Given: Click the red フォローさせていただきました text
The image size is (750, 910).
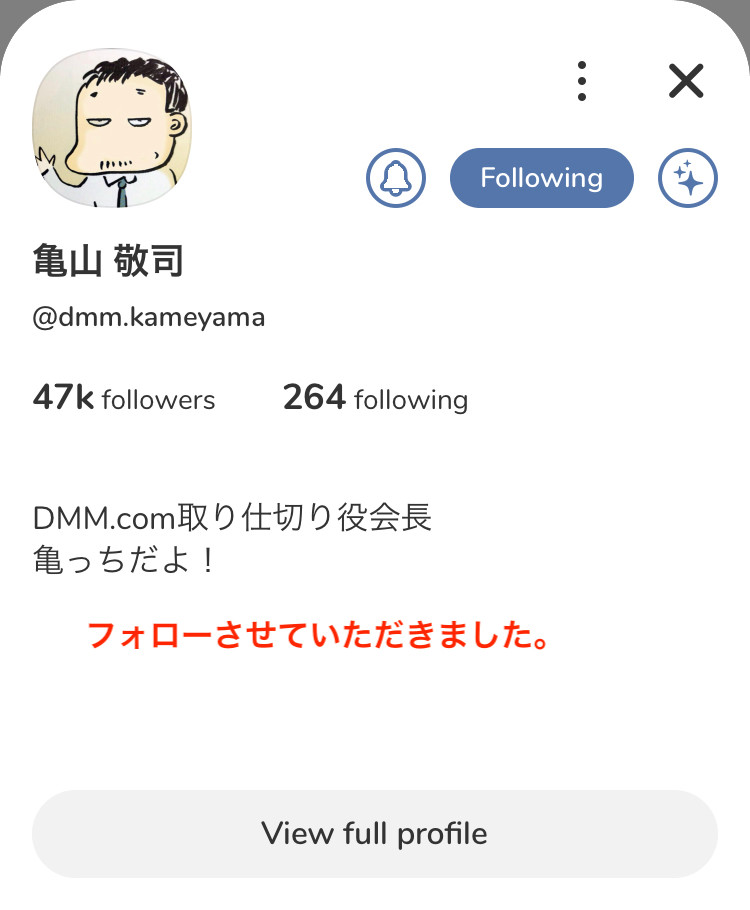Looking at the screenshot, I should [320, 635].
